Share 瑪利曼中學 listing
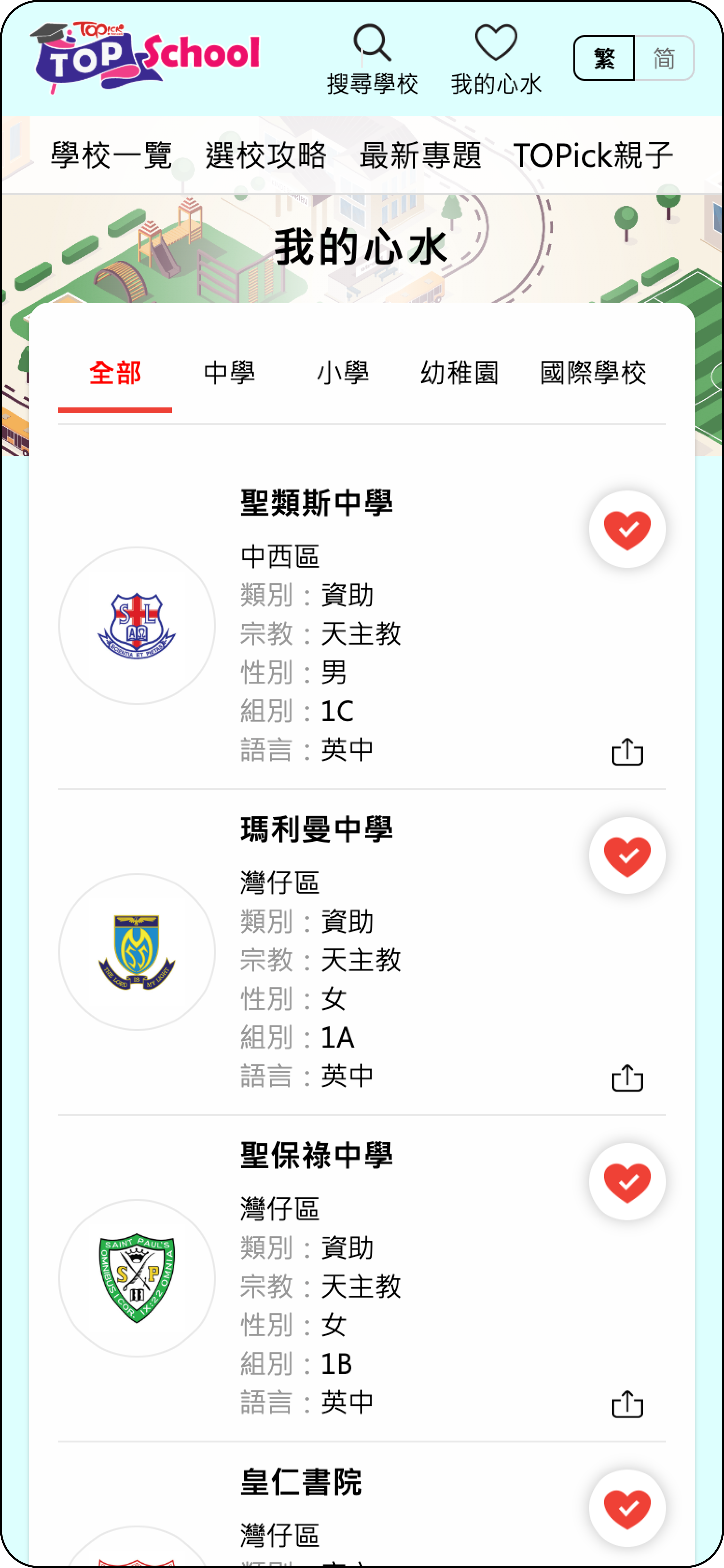This screenshot has height=1568, width=724. tap(627, 1078)
